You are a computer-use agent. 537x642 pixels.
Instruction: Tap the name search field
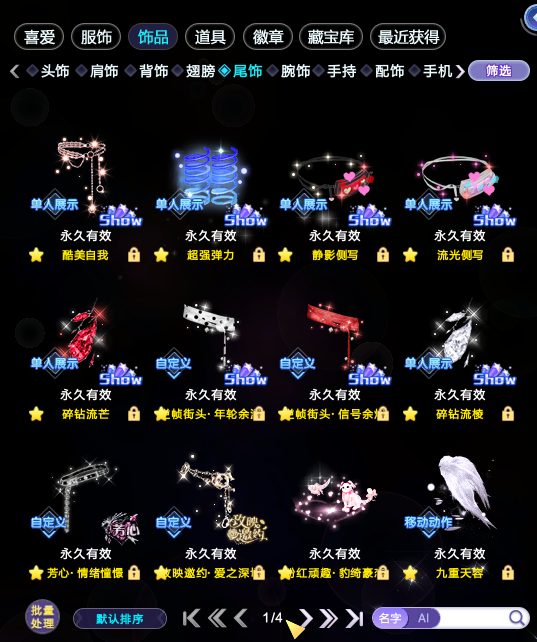click(x=475, y=617)
